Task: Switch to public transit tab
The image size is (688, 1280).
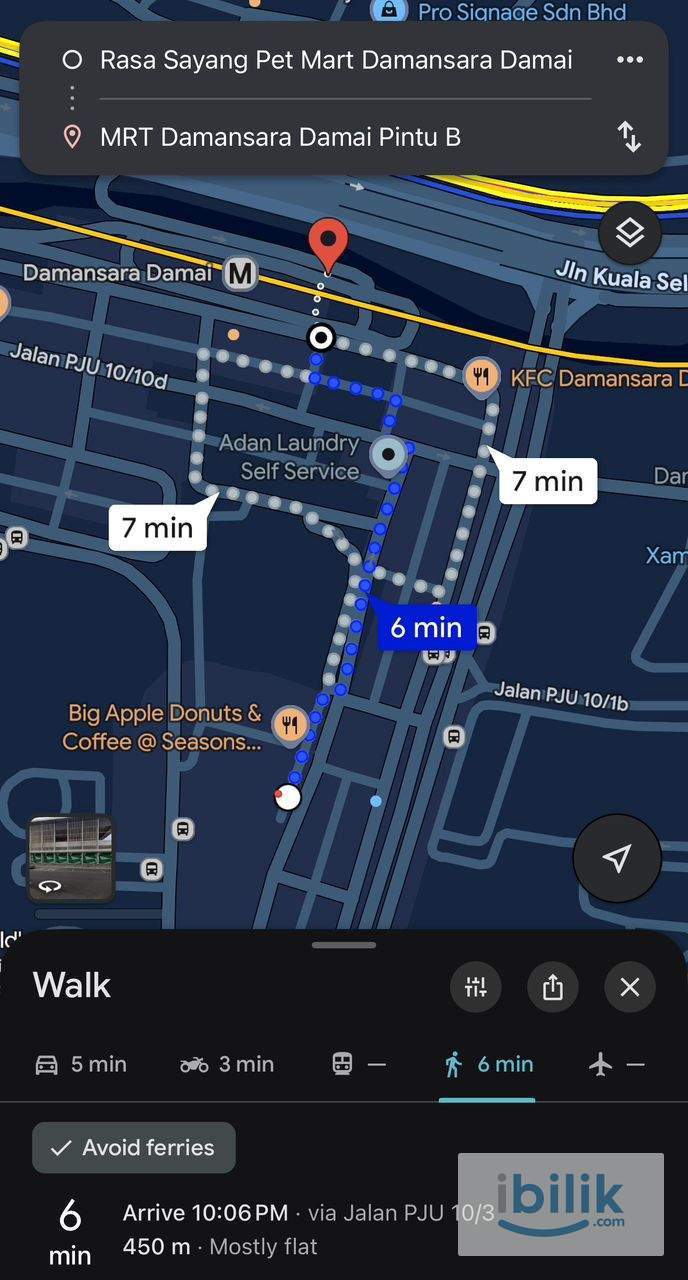Action: tap(358, 1065)
